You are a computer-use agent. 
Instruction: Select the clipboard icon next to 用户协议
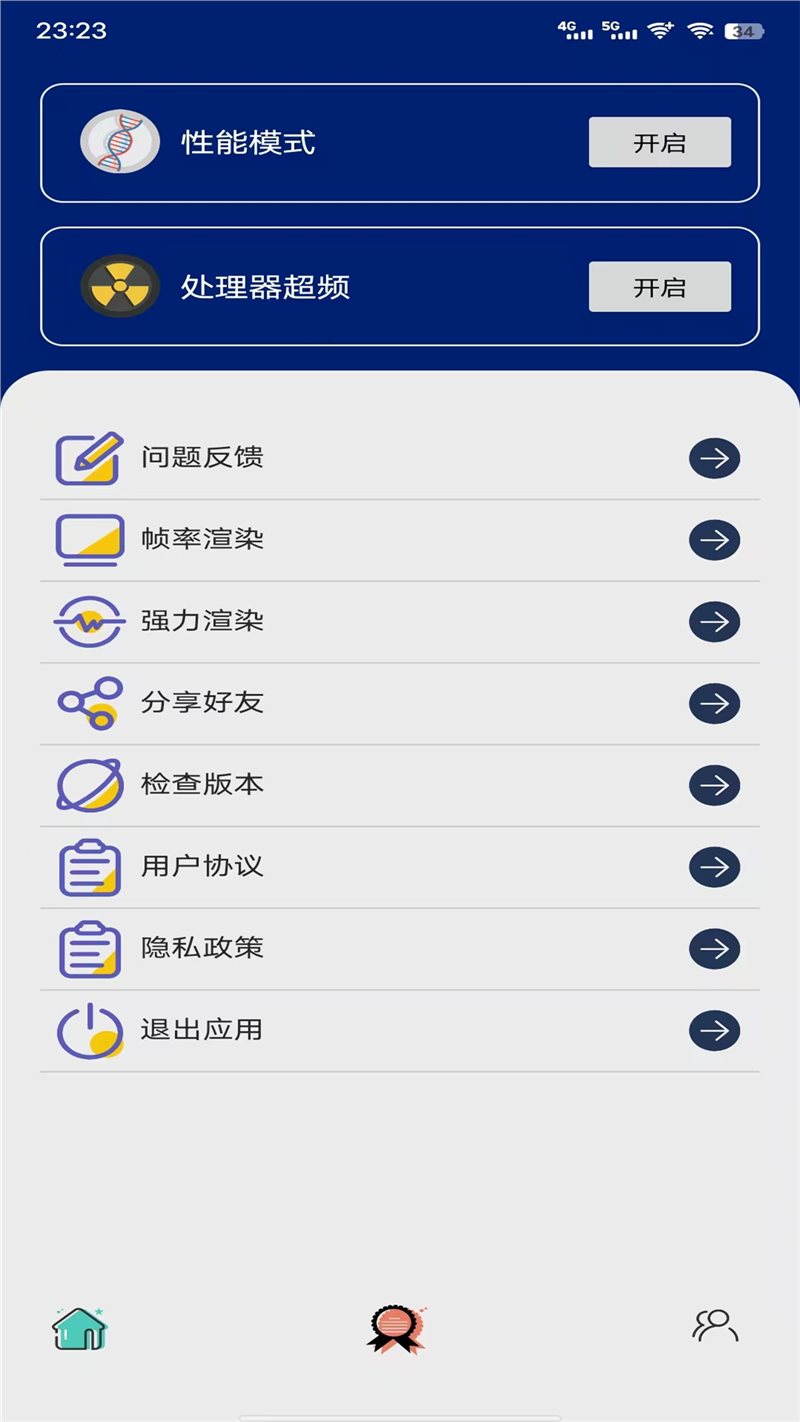88,867
